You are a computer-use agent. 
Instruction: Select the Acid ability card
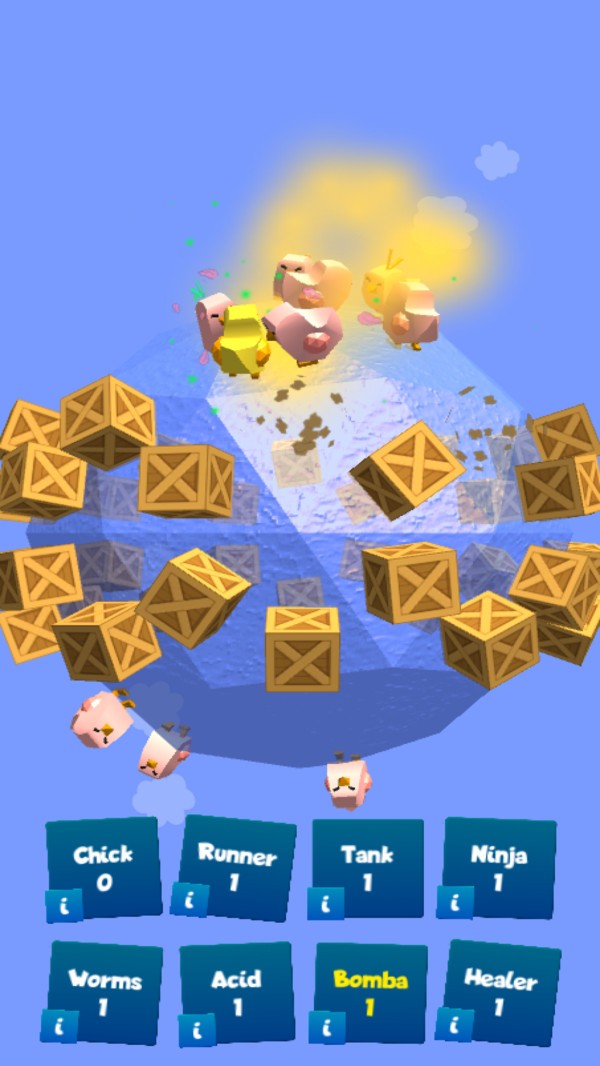(237, 991)
